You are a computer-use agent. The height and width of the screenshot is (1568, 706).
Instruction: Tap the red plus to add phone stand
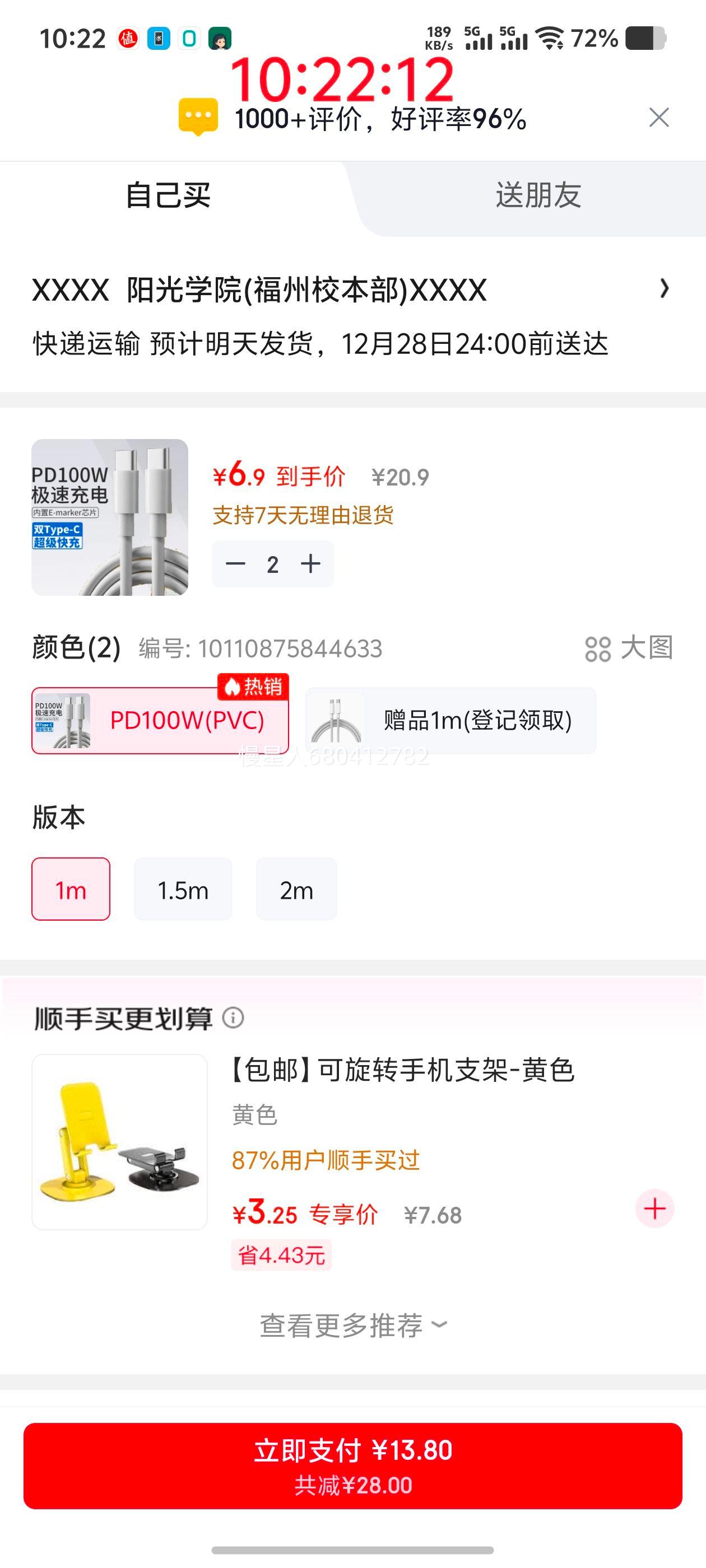click(654, 1209)
